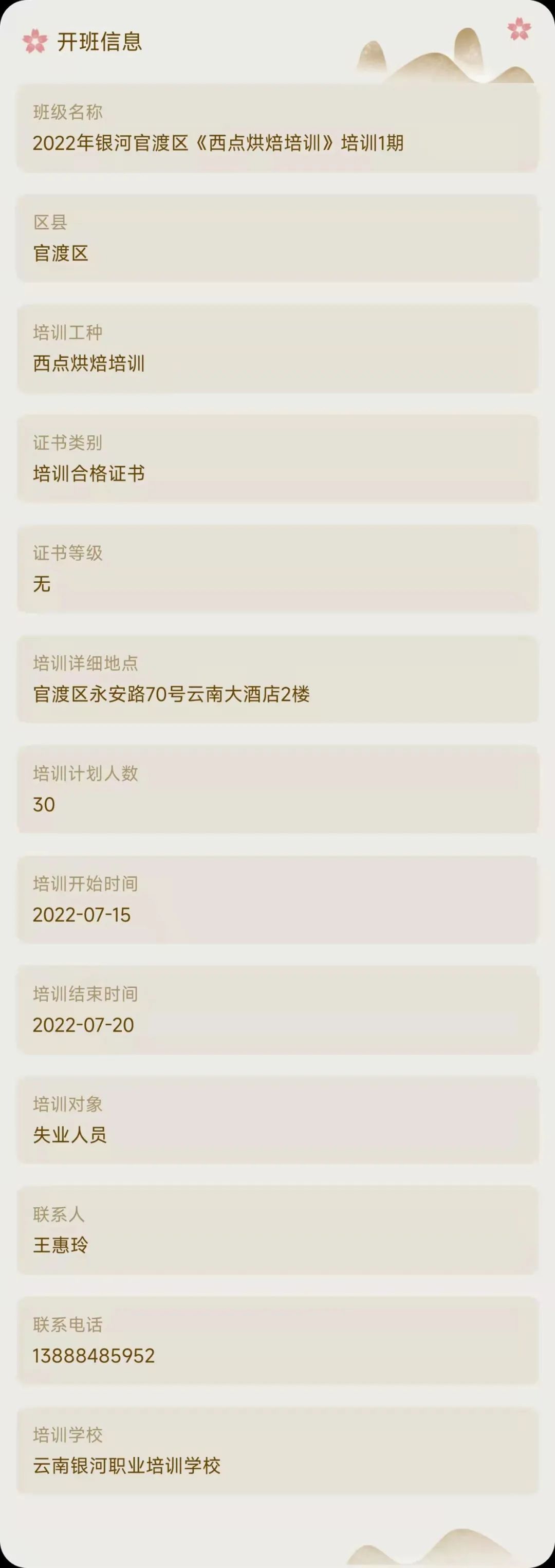This screenshot has width=555, height=1568.
Task: Click the sakura icon in top-right corner
Action: coord(518,29)
